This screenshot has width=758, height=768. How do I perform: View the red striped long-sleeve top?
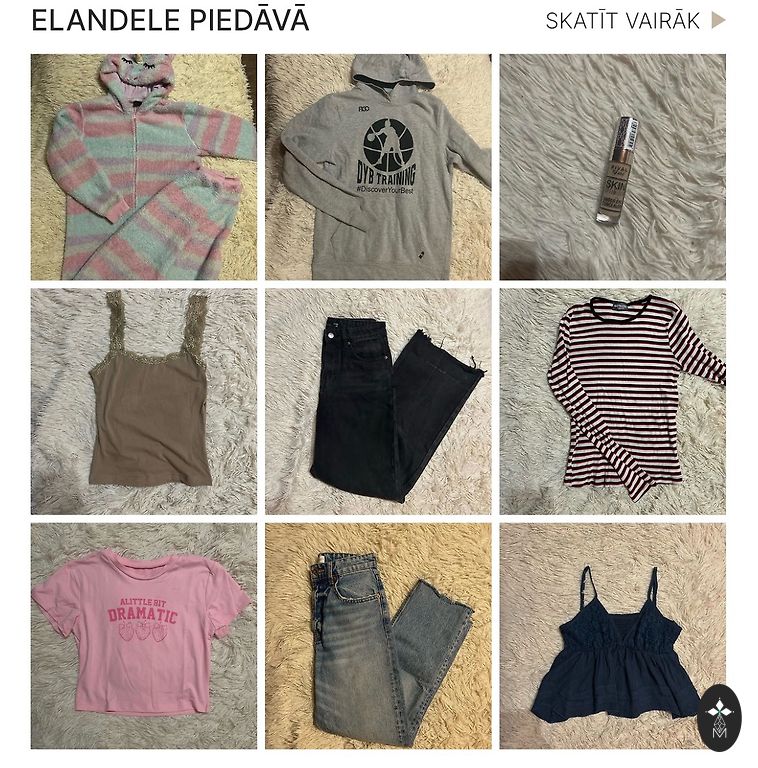click(612, 402)
